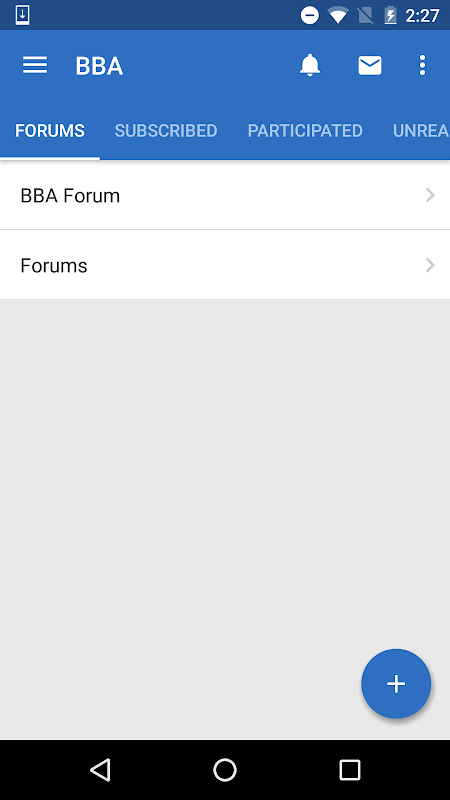Go back with the system back button
Viewport: 450px width, 800px height.
(100, 770)
